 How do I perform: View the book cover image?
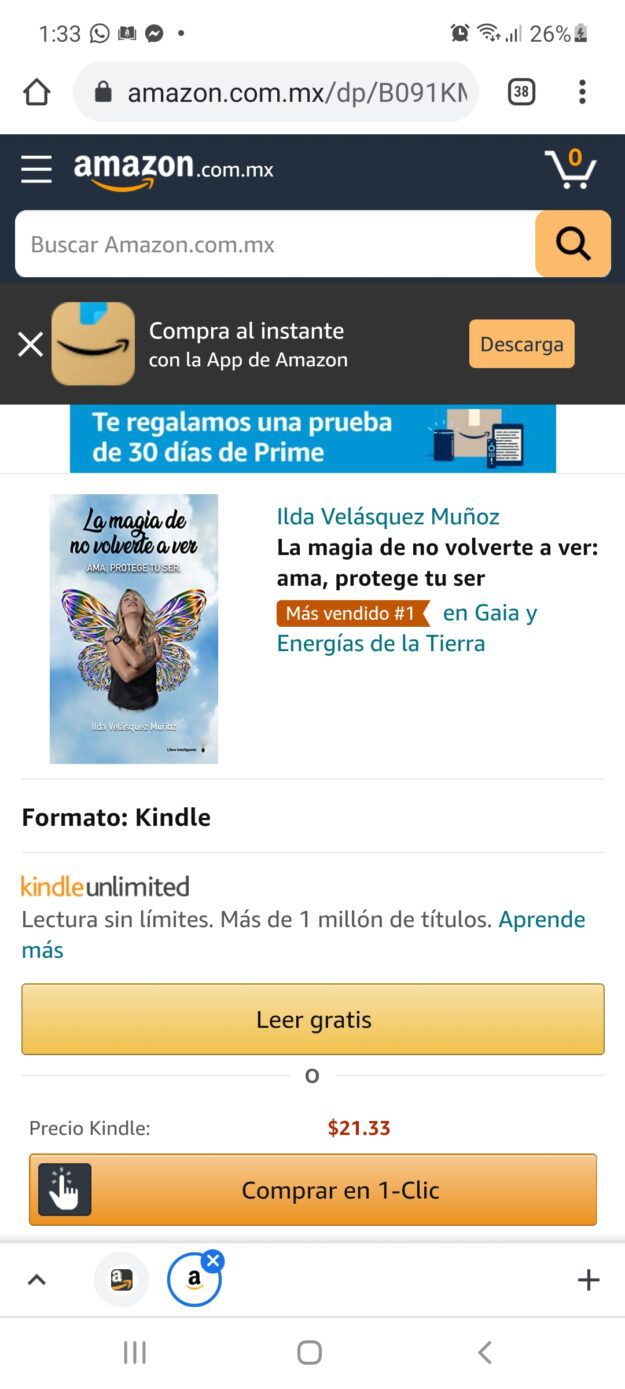[134, 629]
